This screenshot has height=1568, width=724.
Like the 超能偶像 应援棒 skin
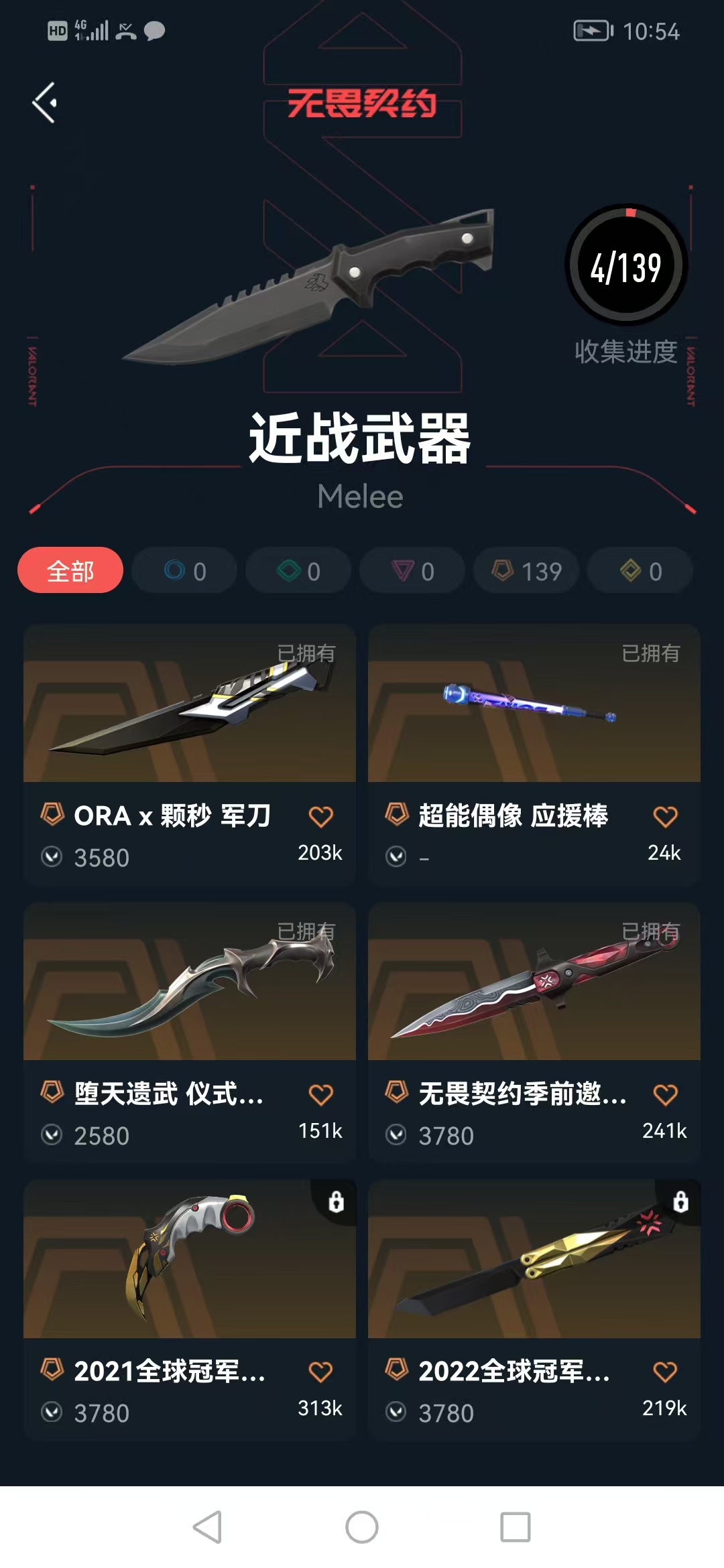[665, 817]
